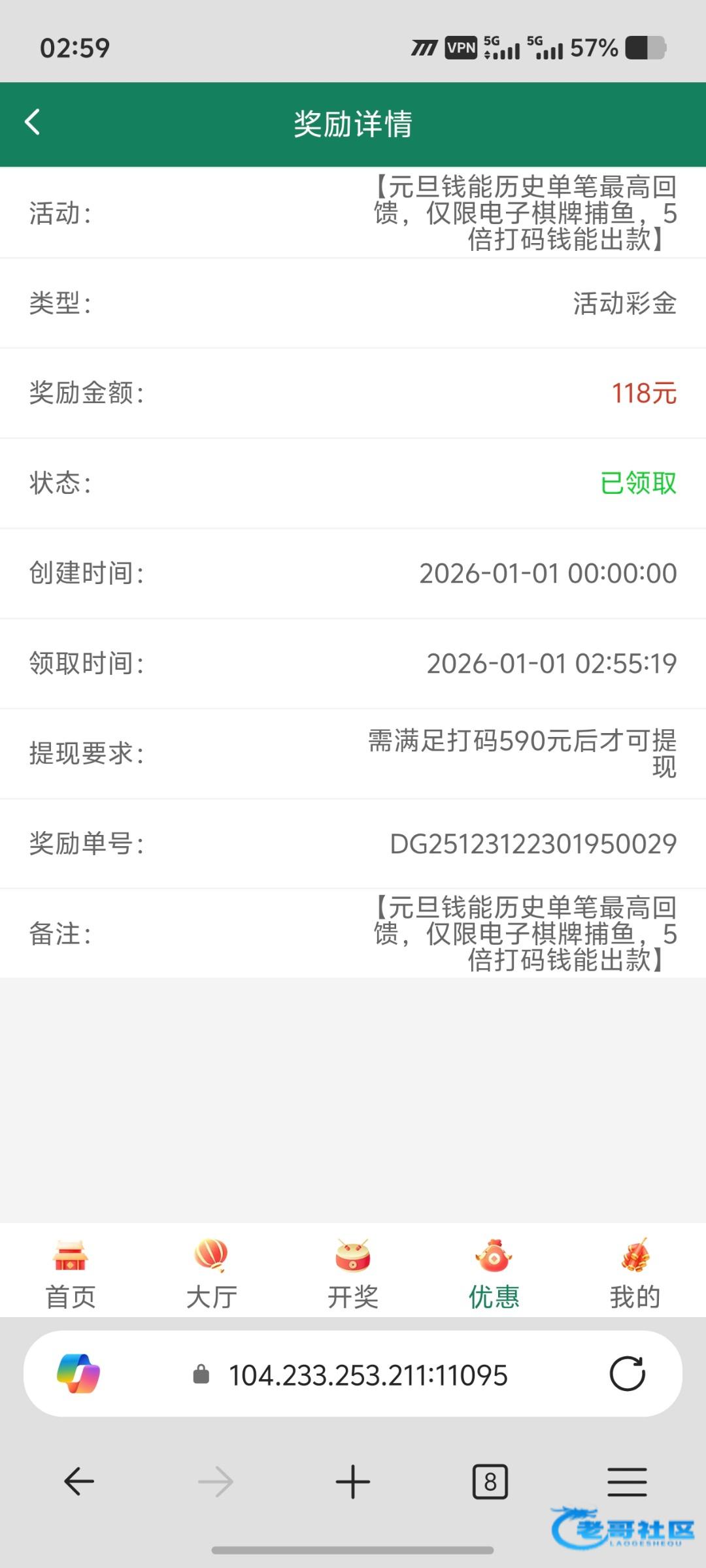Go back from the 奖励详情 page
Screen dimensions: 706x1568
(33, 122)
